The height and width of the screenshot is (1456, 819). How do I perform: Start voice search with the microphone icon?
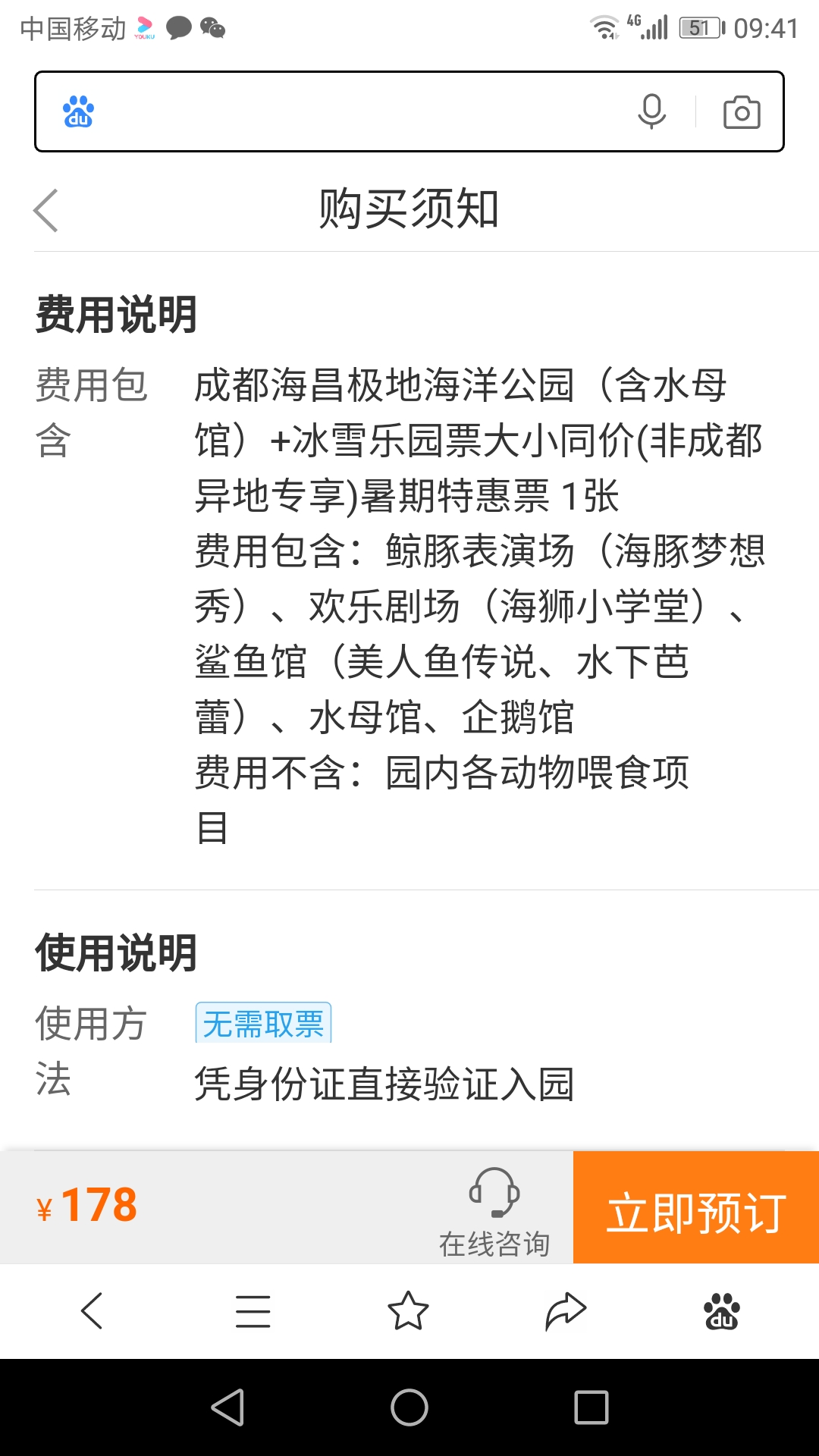[x=651, y=111]
